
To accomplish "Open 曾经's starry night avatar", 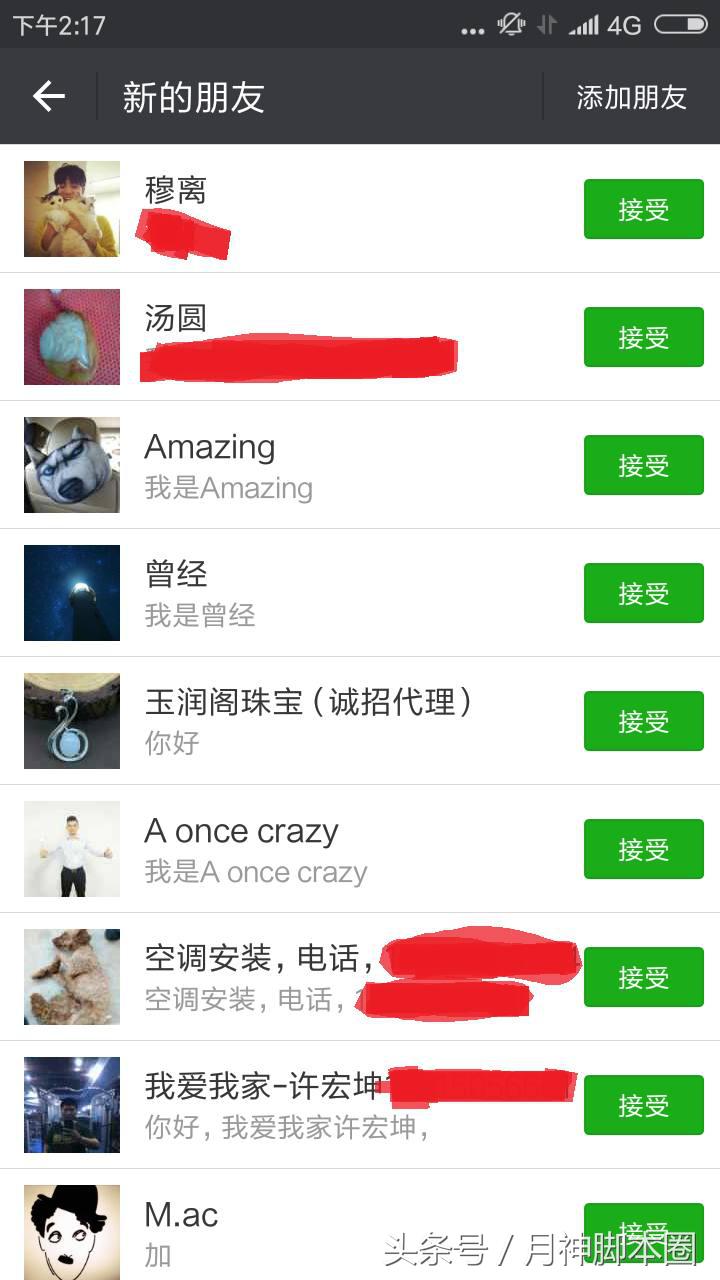I will [x=71, y=593].
